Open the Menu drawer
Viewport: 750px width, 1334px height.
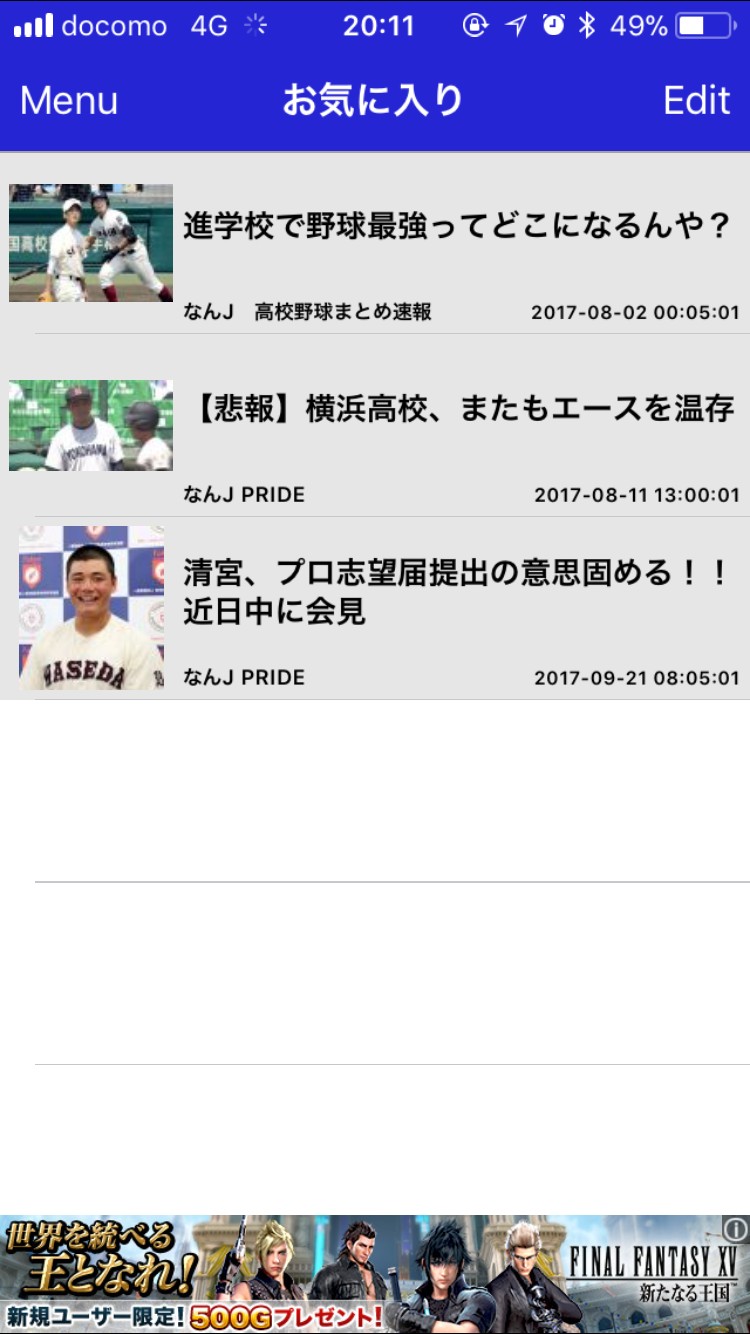[69, 101]
